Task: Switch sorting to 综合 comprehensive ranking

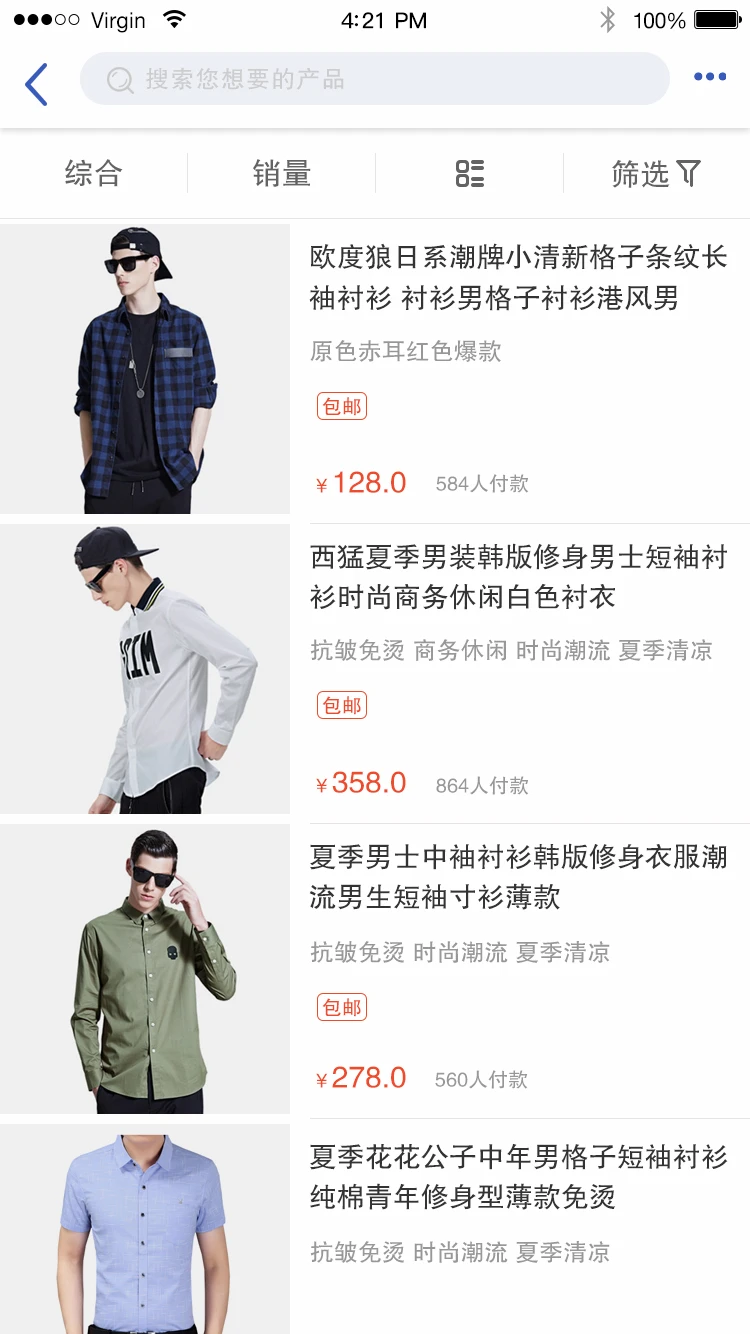Action: [x=93, y=173]
